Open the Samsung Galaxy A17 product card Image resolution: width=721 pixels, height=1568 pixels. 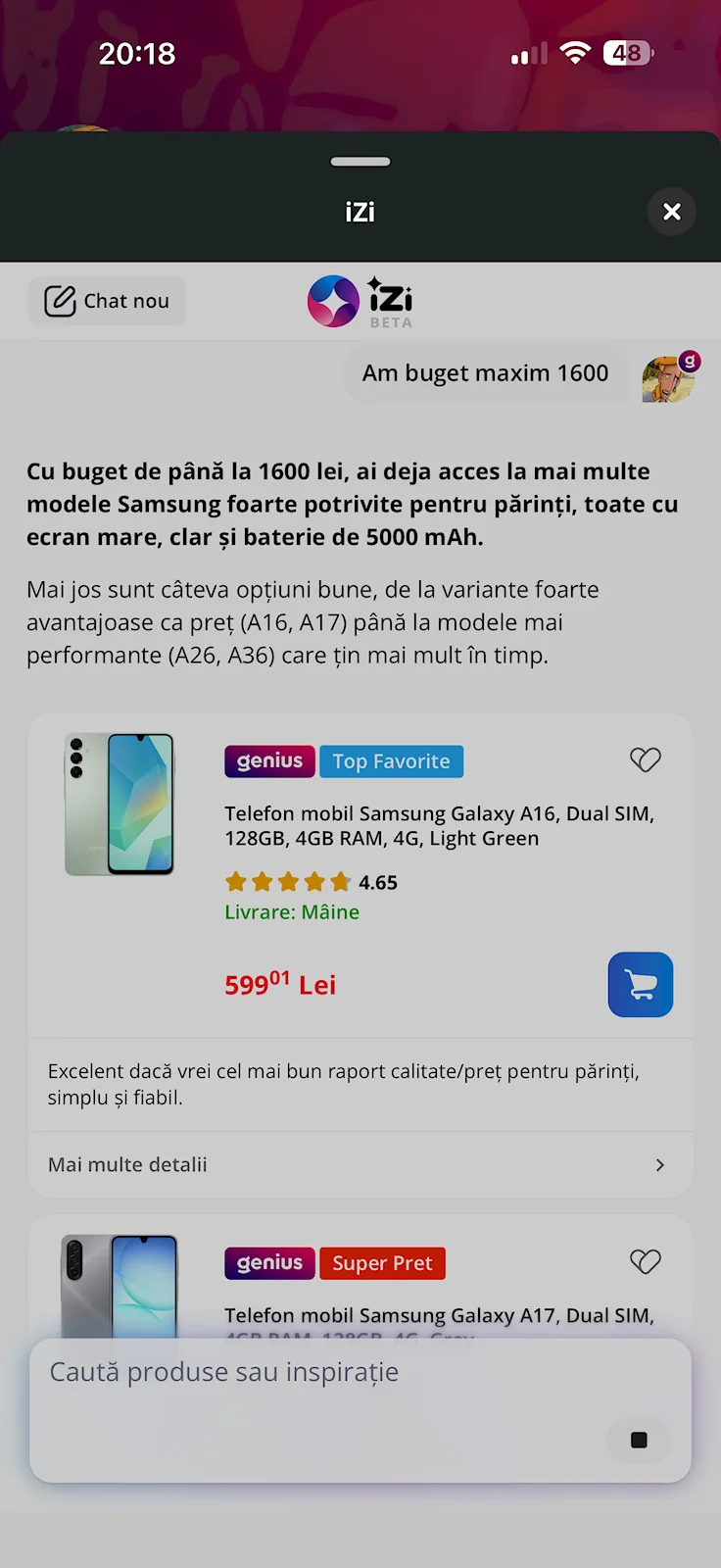[x=439, y=1315]
